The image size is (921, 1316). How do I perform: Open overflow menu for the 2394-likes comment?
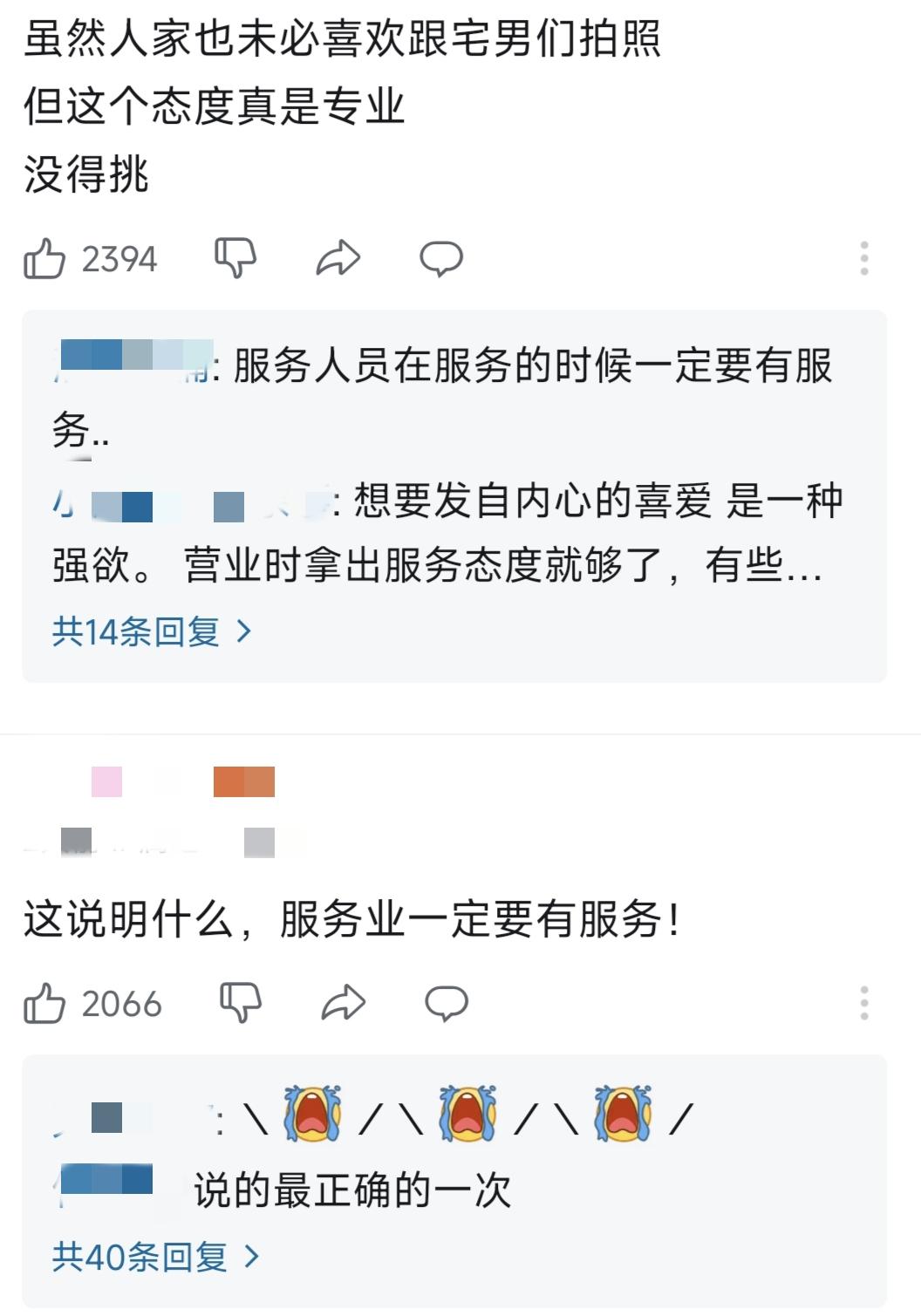[x=864, y=259]
